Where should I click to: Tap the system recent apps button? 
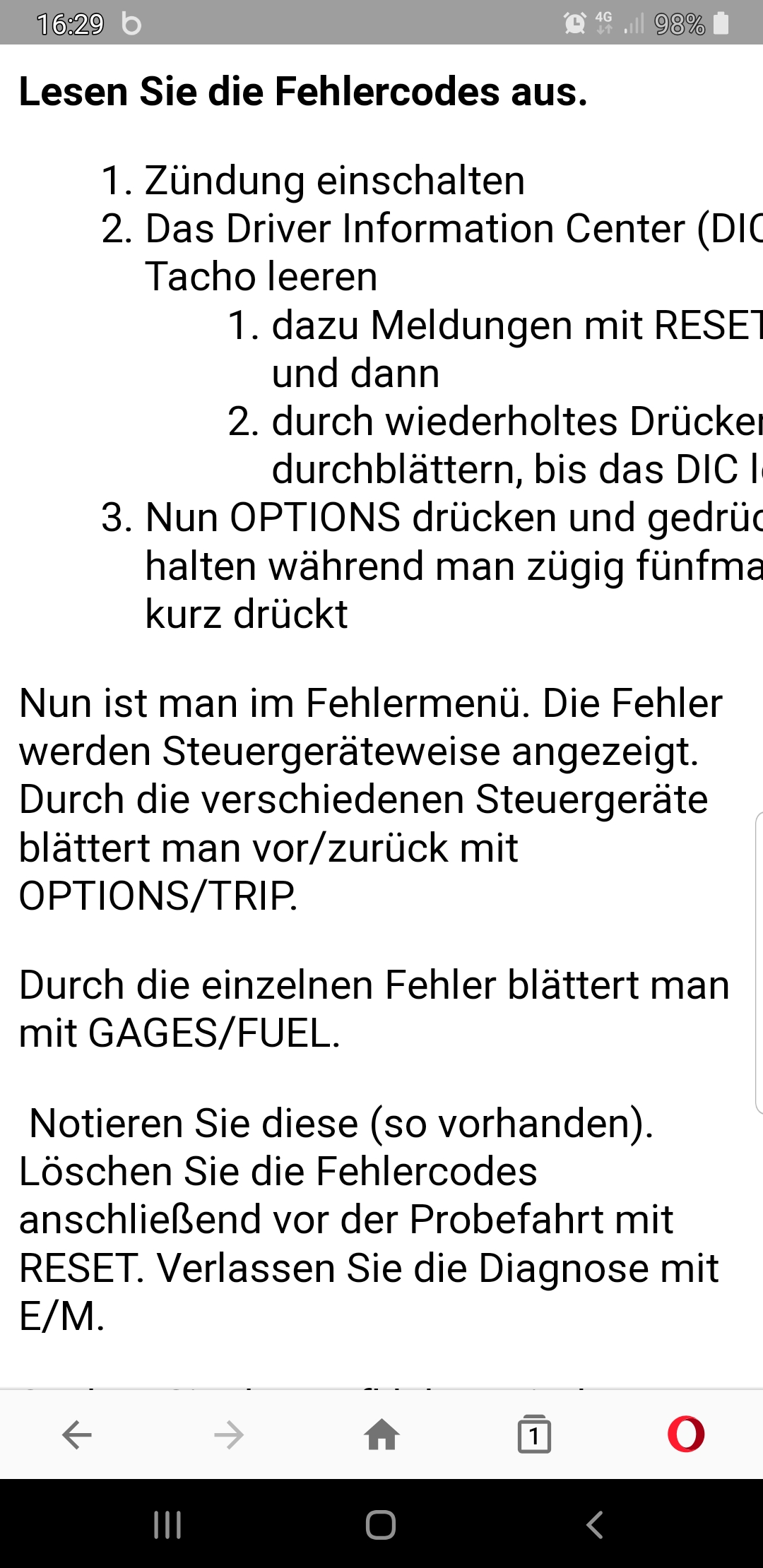click(x=167, y=1525)
